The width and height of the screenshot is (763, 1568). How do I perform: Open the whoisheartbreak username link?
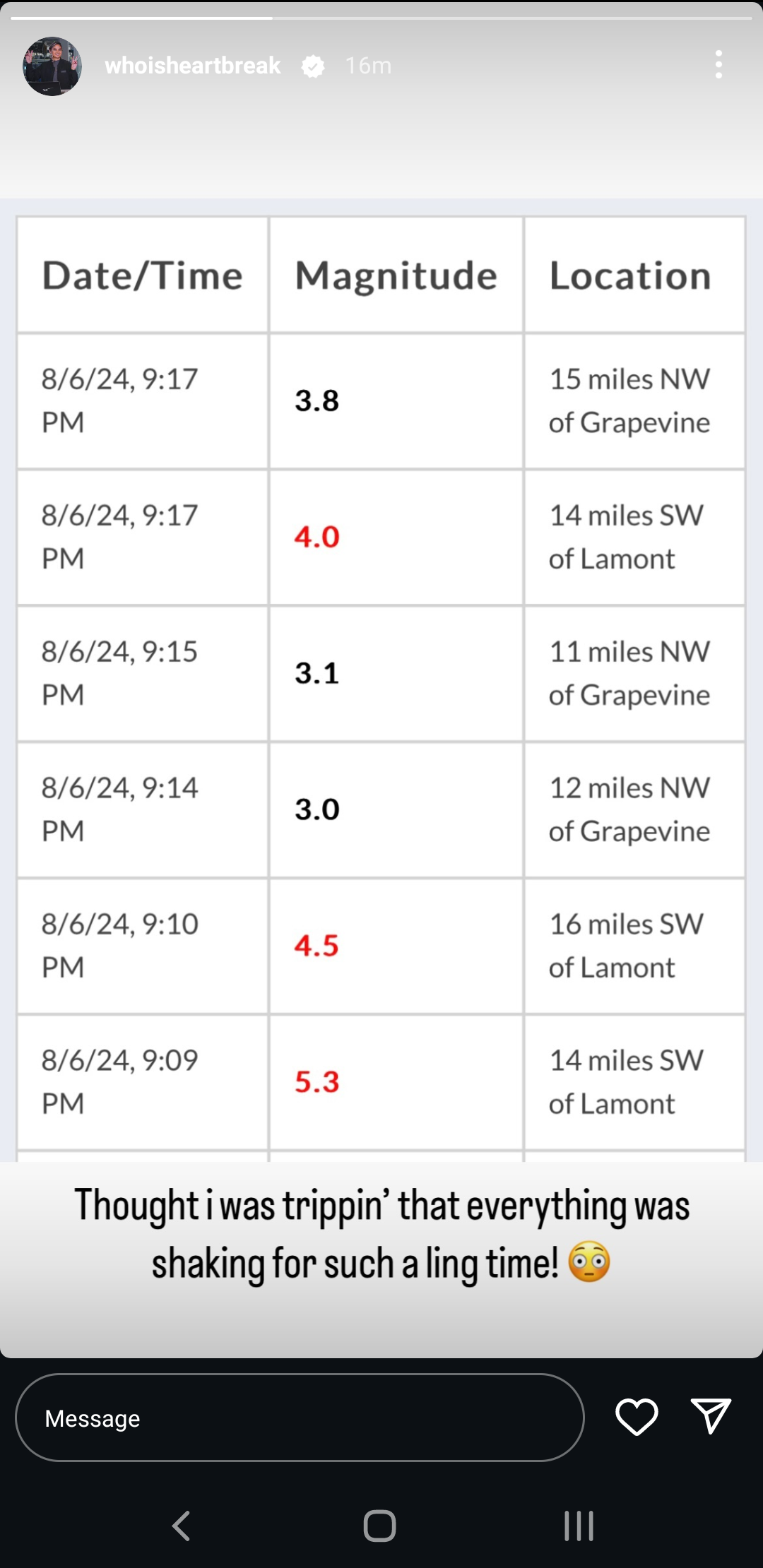pos(192,66)
